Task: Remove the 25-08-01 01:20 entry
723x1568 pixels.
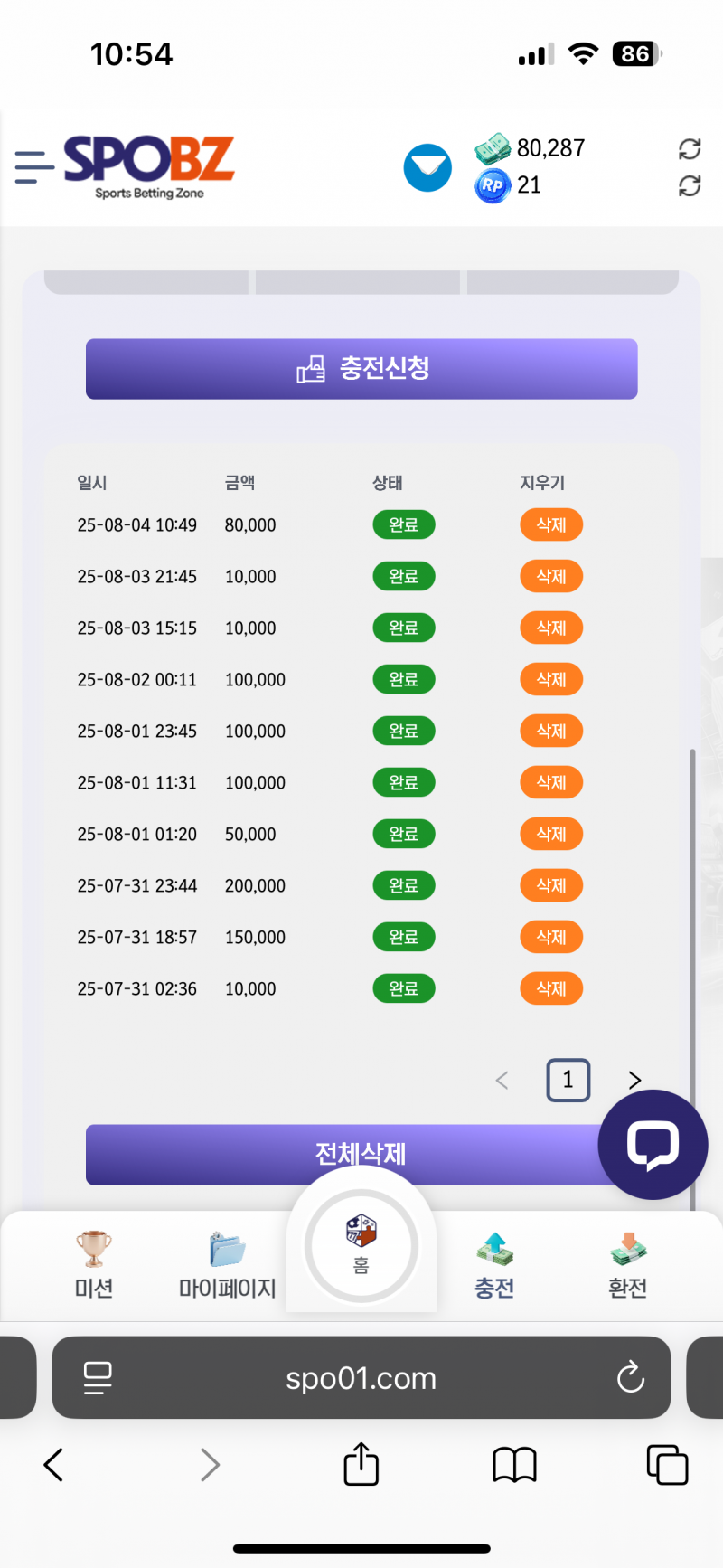Action: (x=550, y=835)
